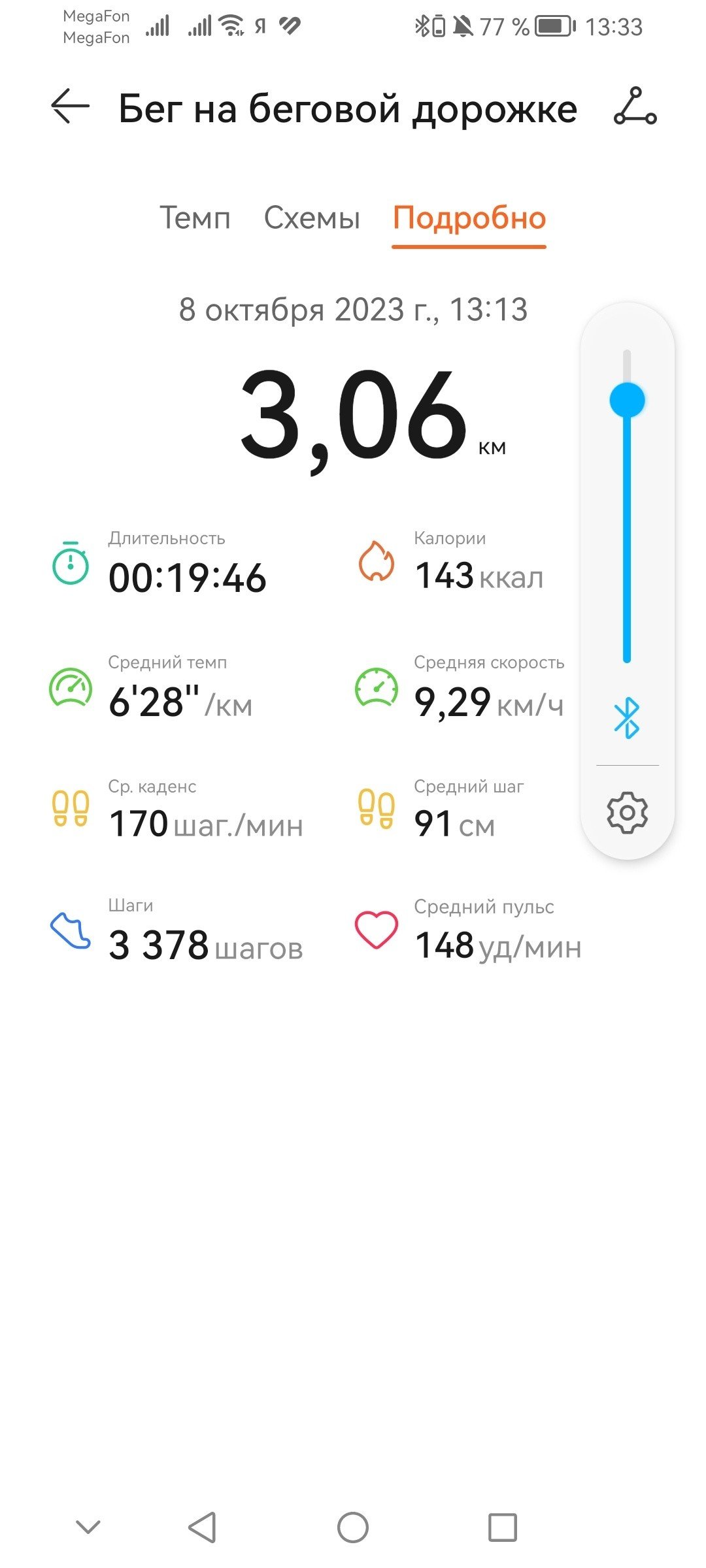Switch to the Схемы tab

[312, 218]
